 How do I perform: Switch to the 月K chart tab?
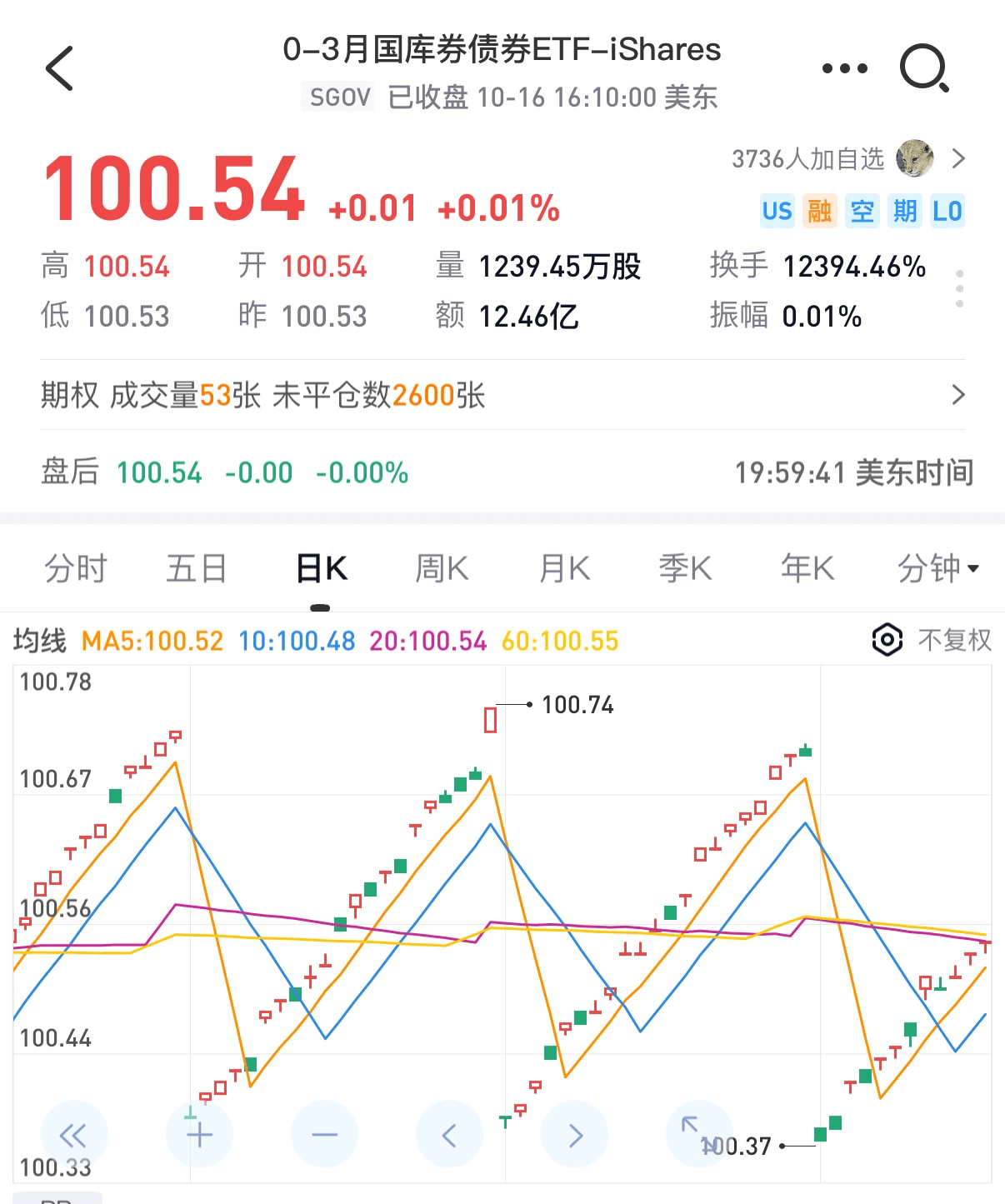pyautogui.click(x=564, y=569)
